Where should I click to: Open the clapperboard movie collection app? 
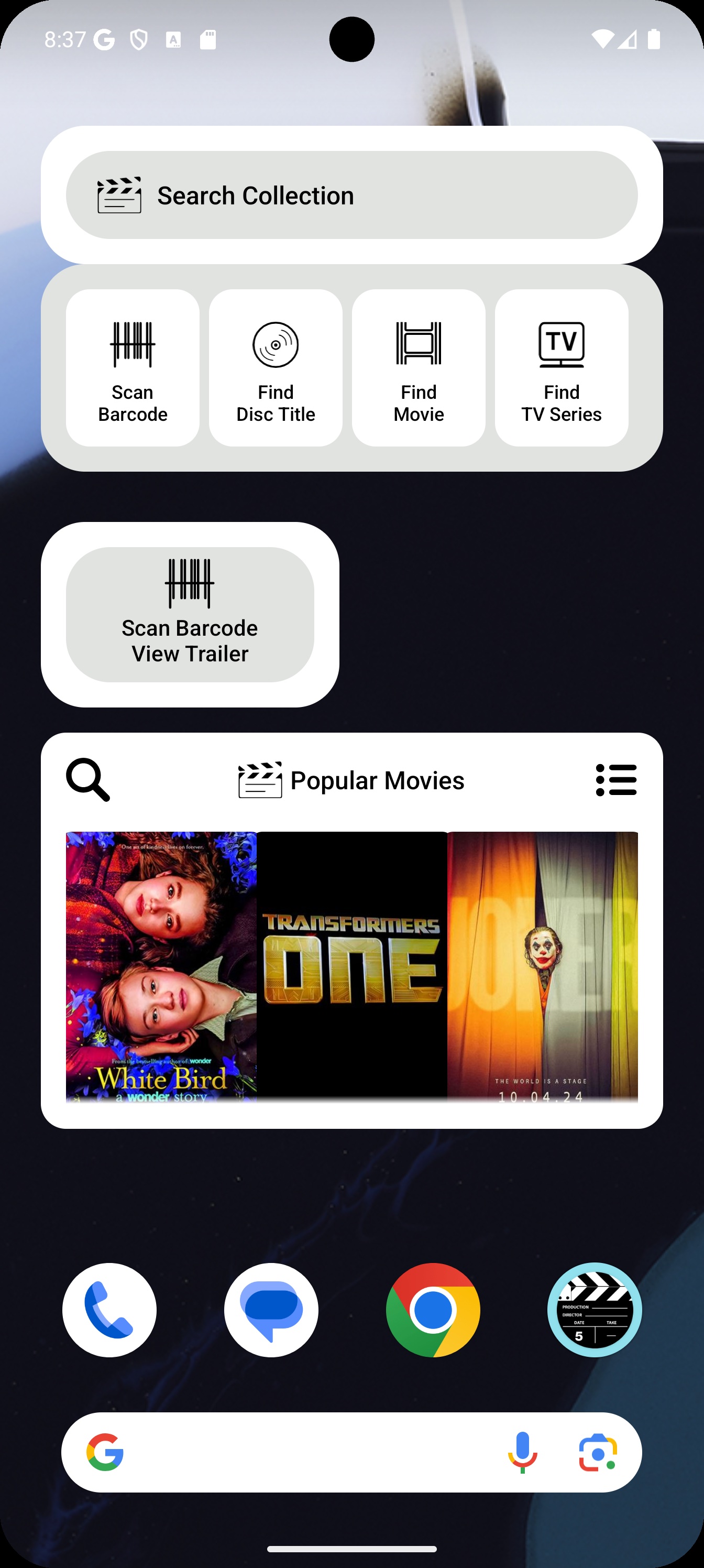point(595,1310)
